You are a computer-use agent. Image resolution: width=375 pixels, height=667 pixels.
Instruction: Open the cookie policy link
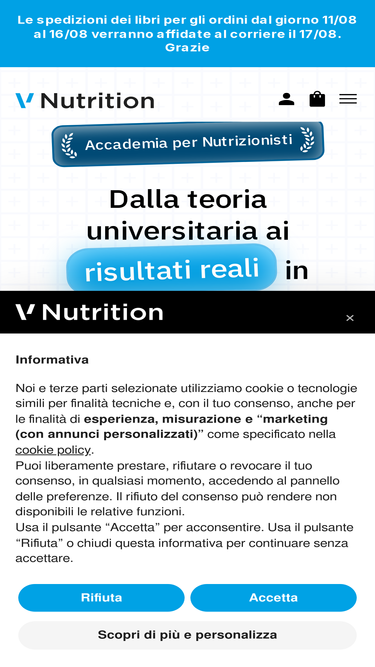[x=53, y=450]
